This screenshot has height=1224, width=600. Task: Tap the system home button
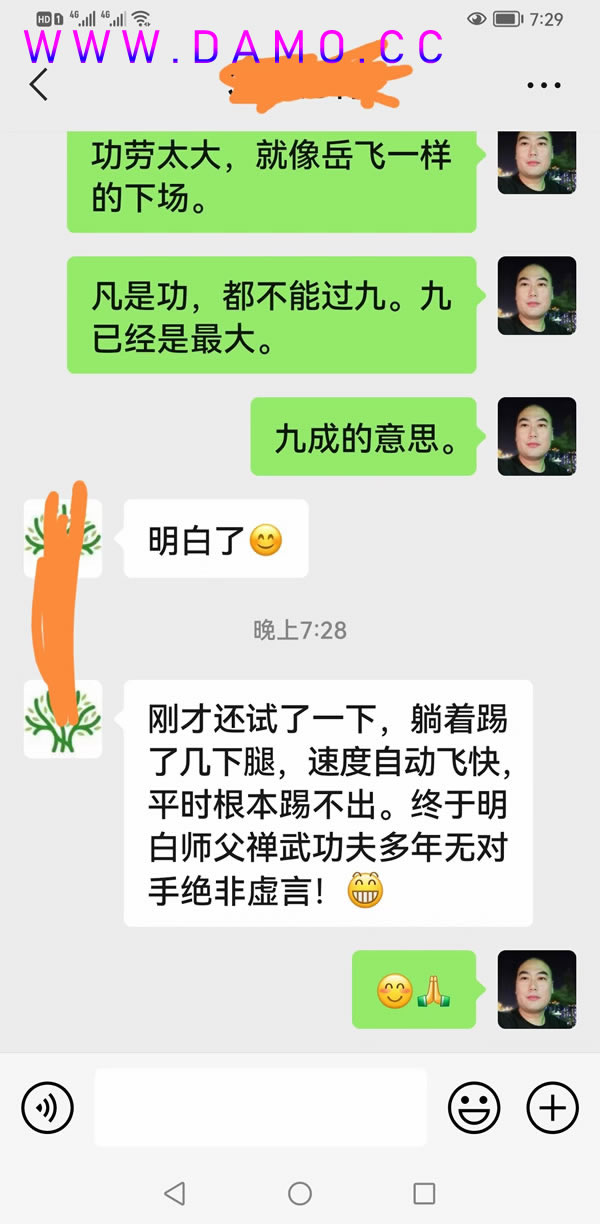(300, 1193)
